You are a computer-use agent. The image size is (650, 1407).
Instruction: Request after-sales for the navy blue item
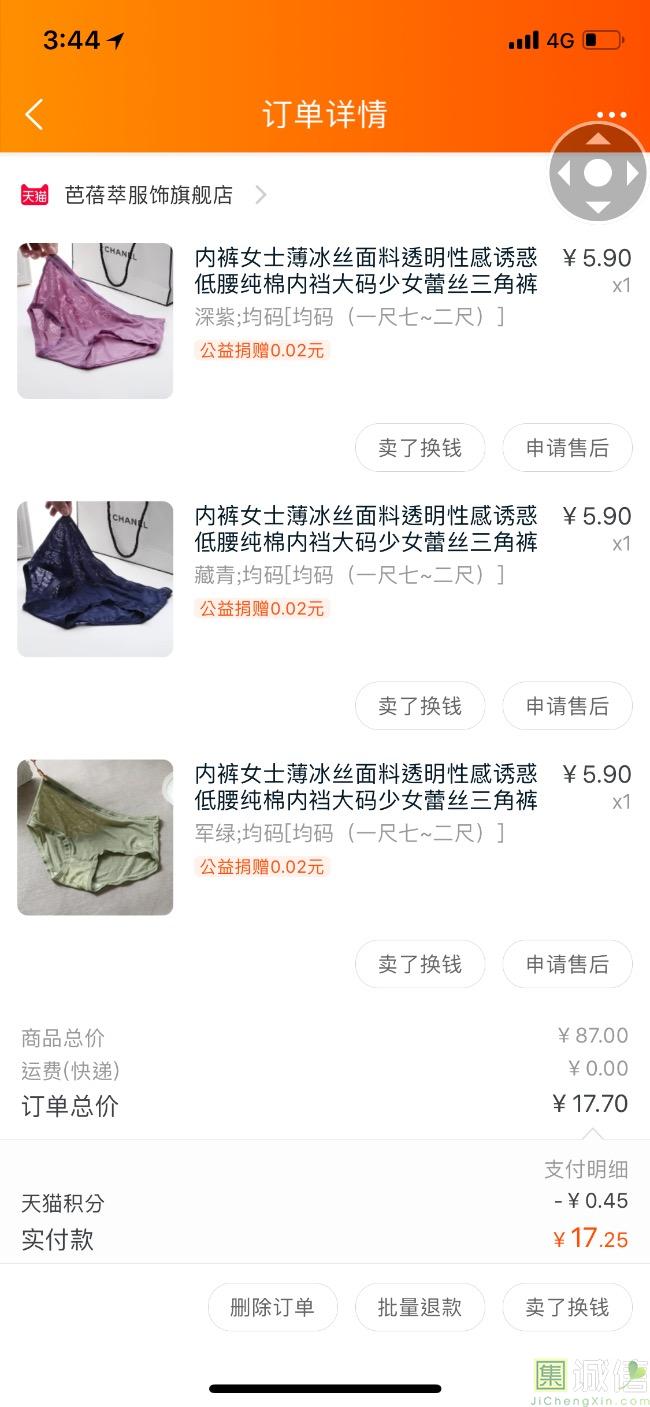(567, 706)
